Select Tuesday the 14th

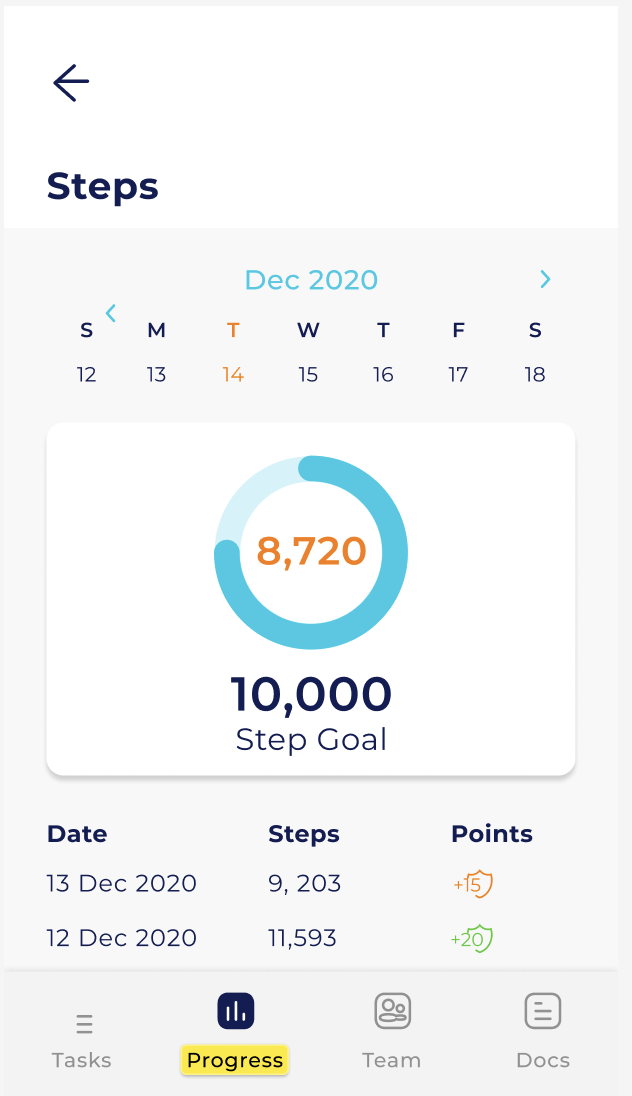pos(233,374)
